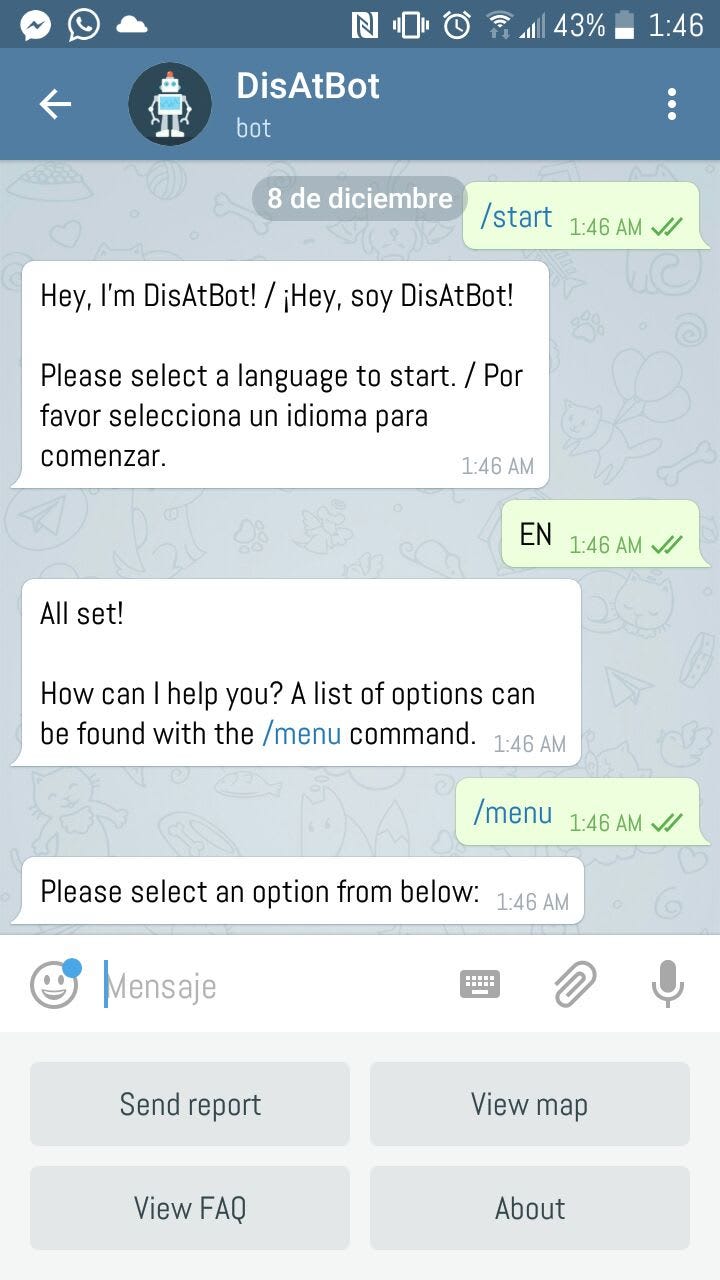Choose the Send report option
The image size is (720, 1280).
190,1104
